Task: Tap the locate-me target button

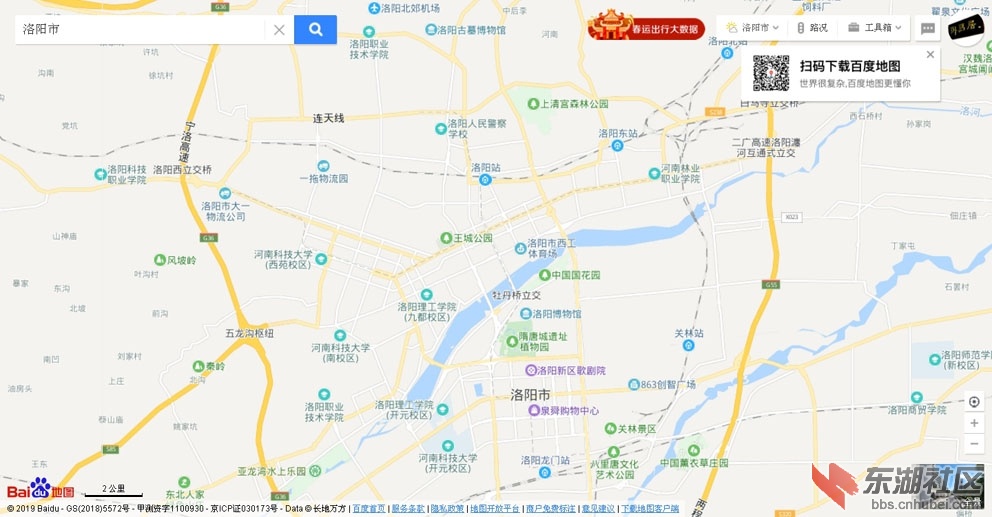Action: click(x=974, y=402)
